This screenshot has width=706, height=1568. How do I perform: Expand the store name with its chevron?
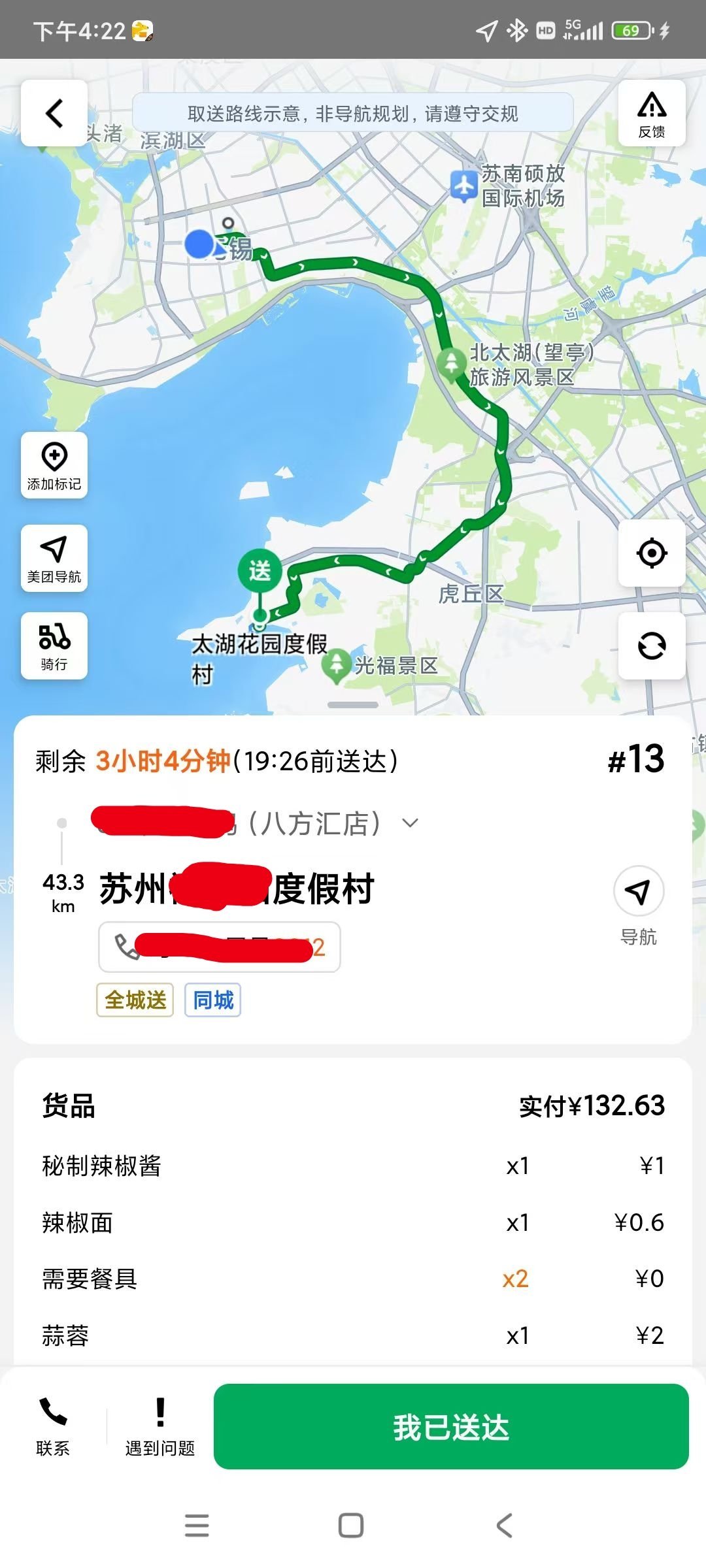[x=411, y=823]
